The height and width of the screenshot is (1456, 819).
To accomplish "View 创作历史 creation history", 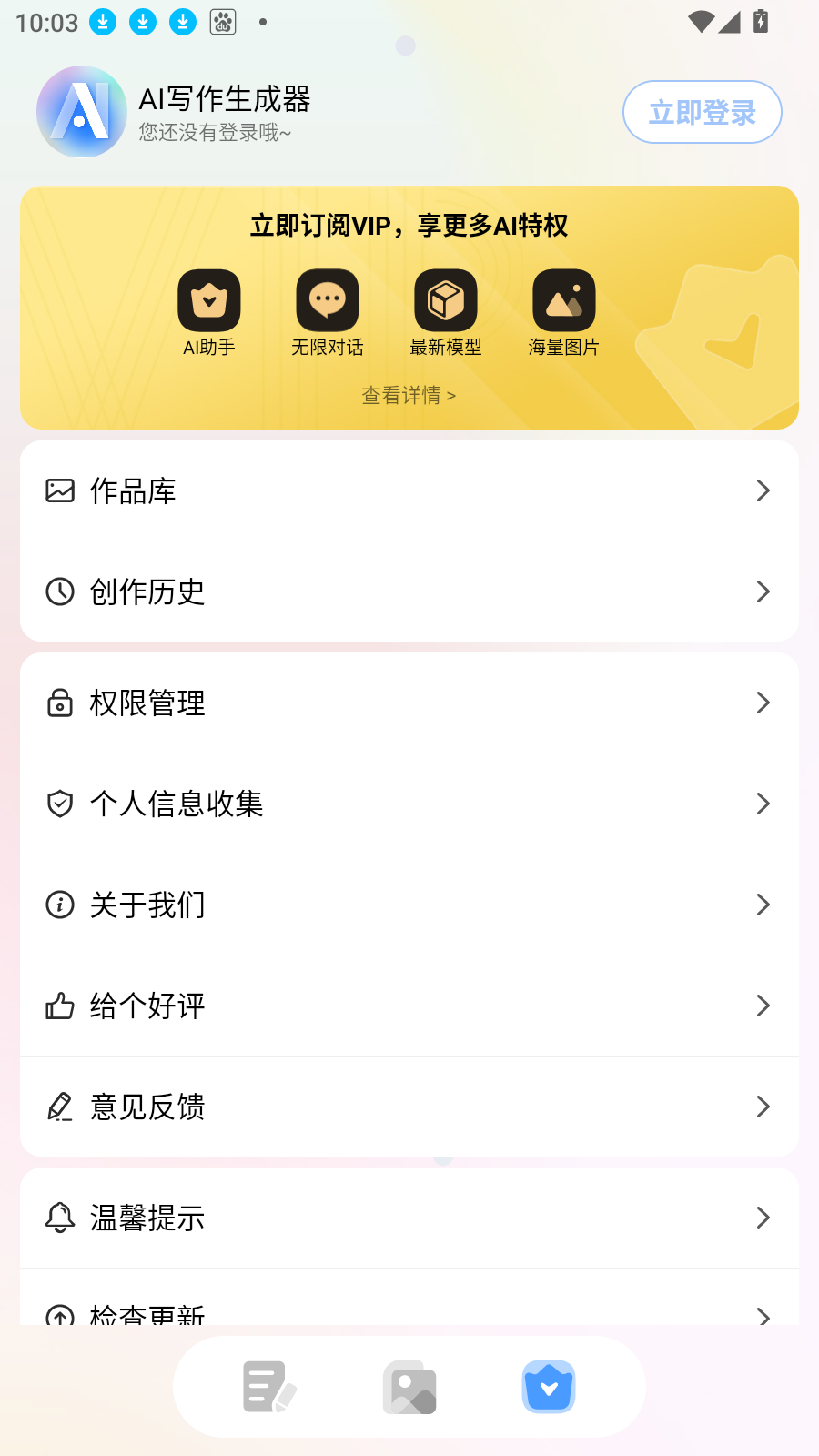I will pyautogui.click(x=409, y=591).
